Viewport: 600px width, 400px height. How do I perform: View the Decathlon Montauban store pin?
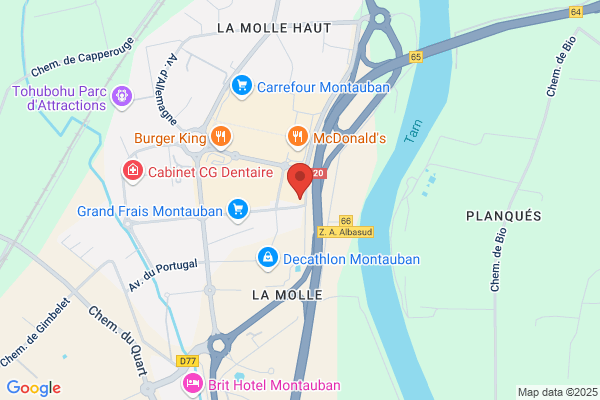coord(267,259)
